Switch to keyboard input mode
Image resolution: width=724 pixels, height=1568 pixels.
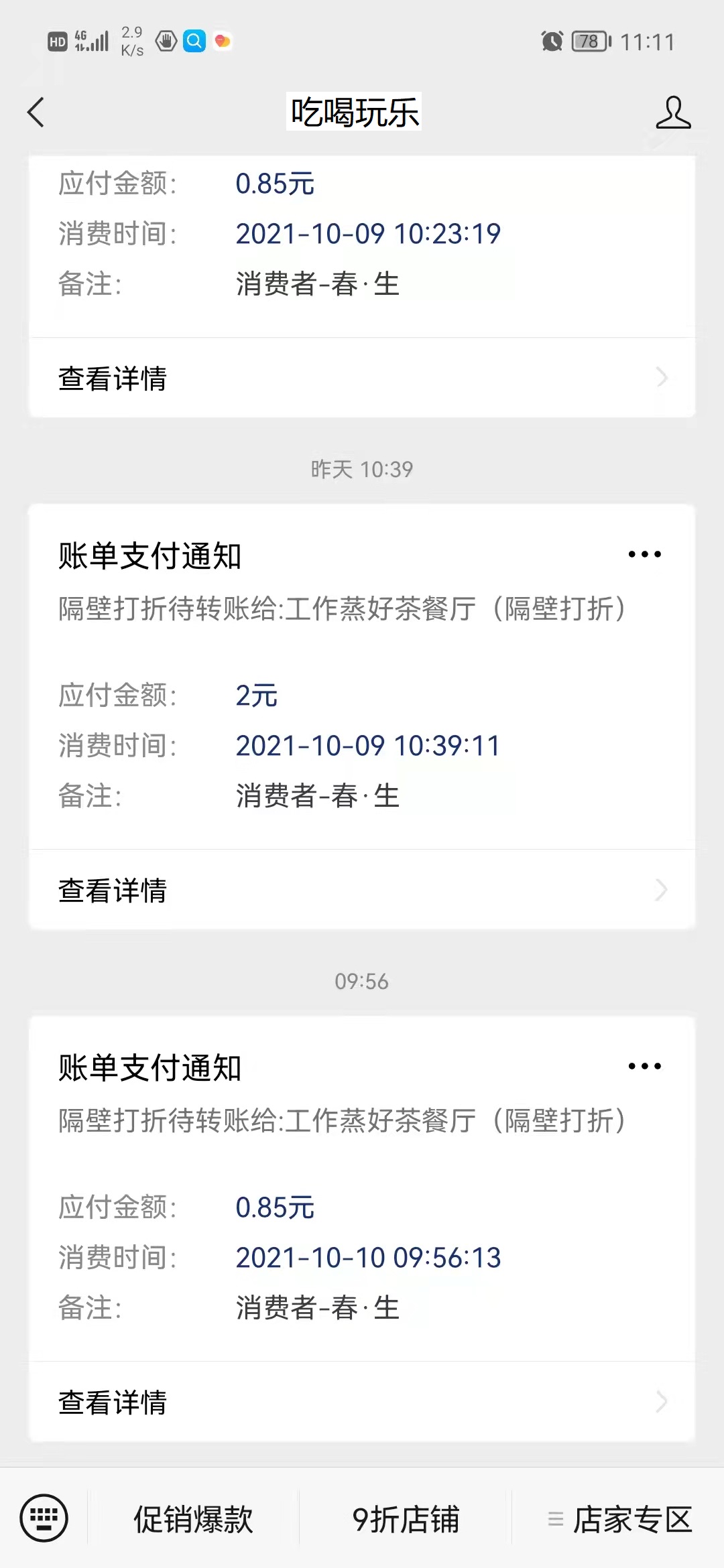[44, 1518]
